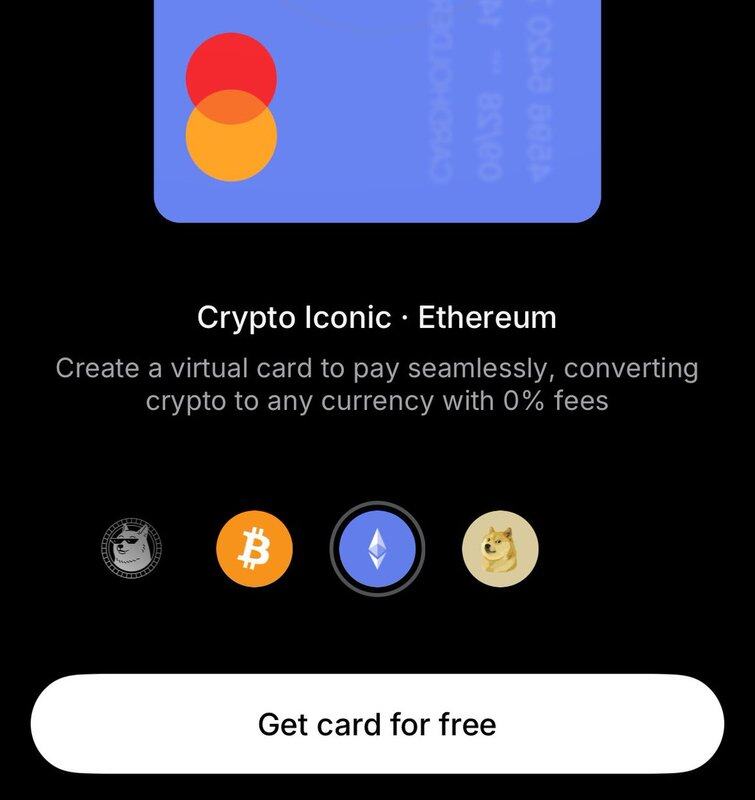
Task: Select the Dogecoin card design
Action: [x=500, y=548]
